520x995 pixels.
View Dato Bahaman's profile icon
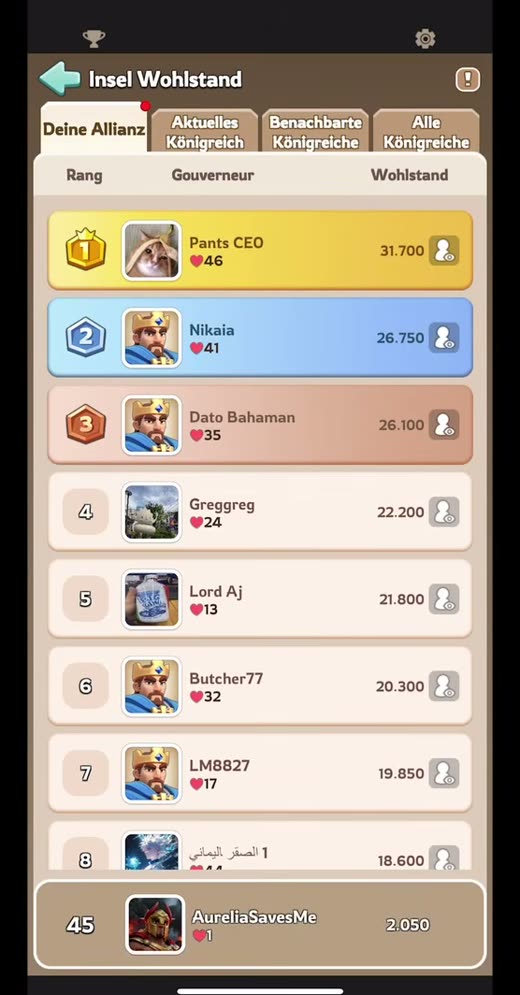[x=444, y=425]
